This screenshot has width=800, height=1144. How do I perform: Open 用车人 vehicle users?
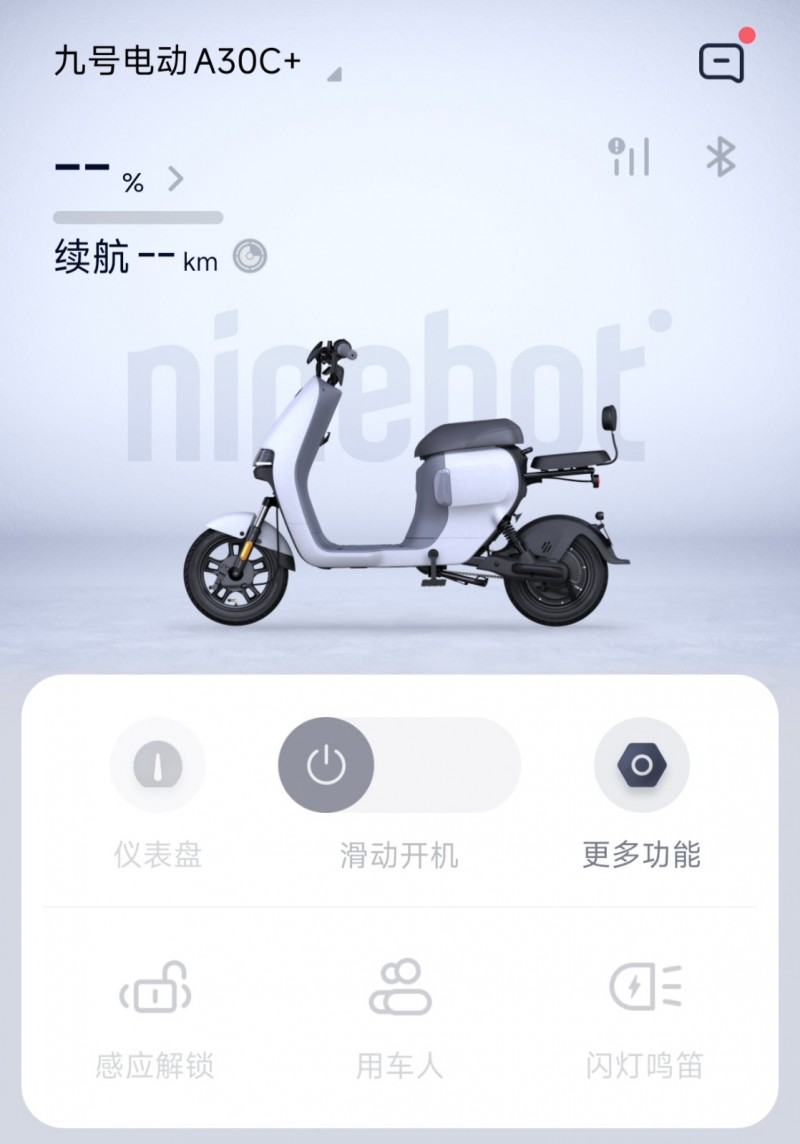[x=400, y=988]
